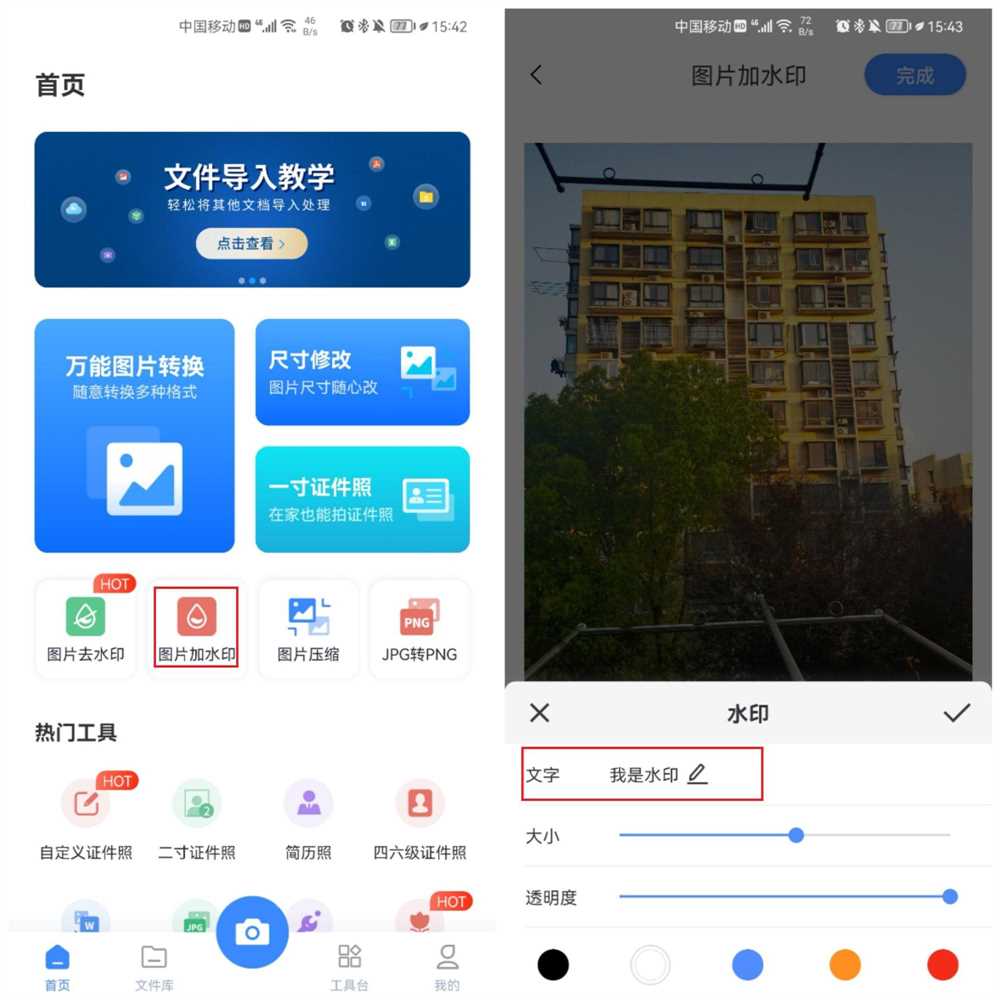Screen dimensions: 1000x1000
Task: Pick the black color swatch
Action: [x=553, y=965]
